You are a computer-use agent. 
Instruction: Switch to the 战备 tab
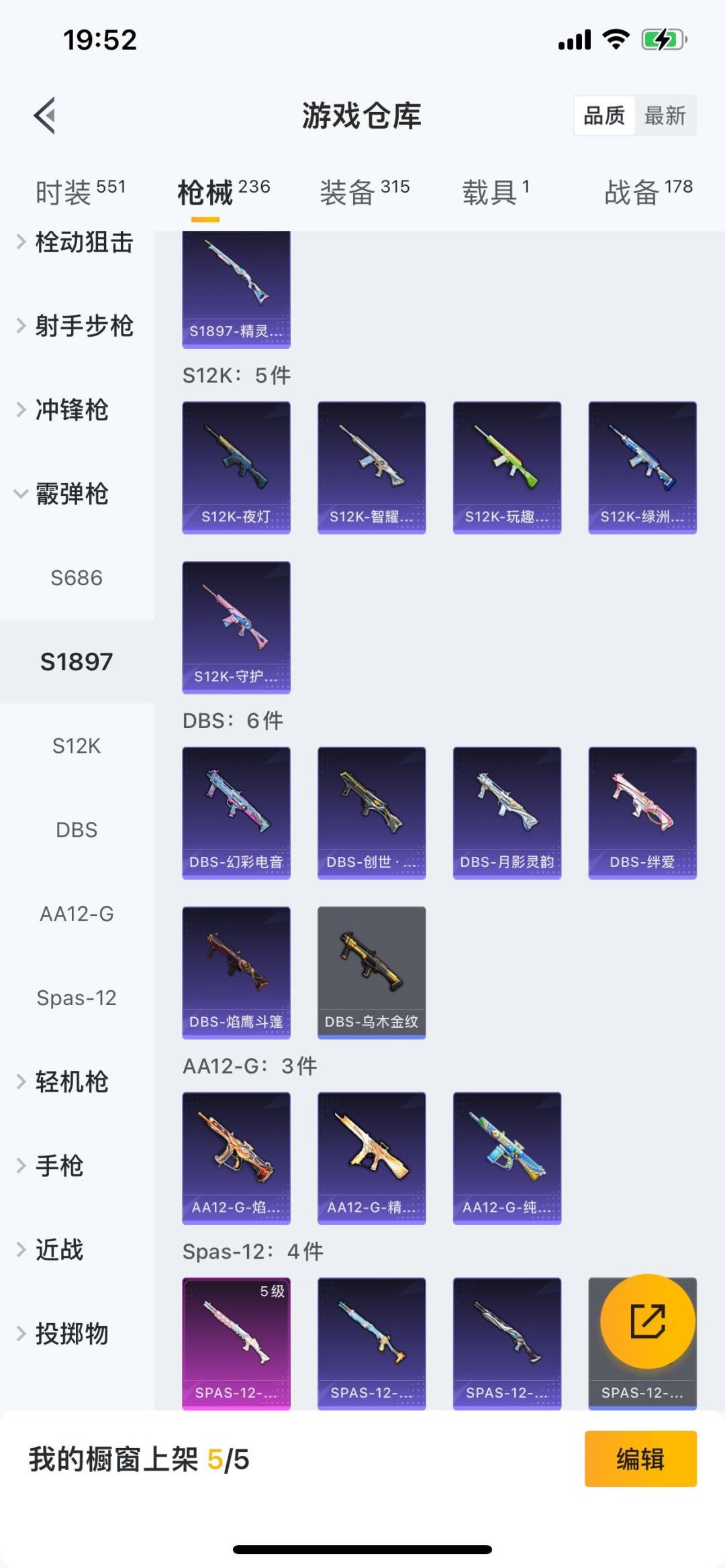(x=648, y=193)
